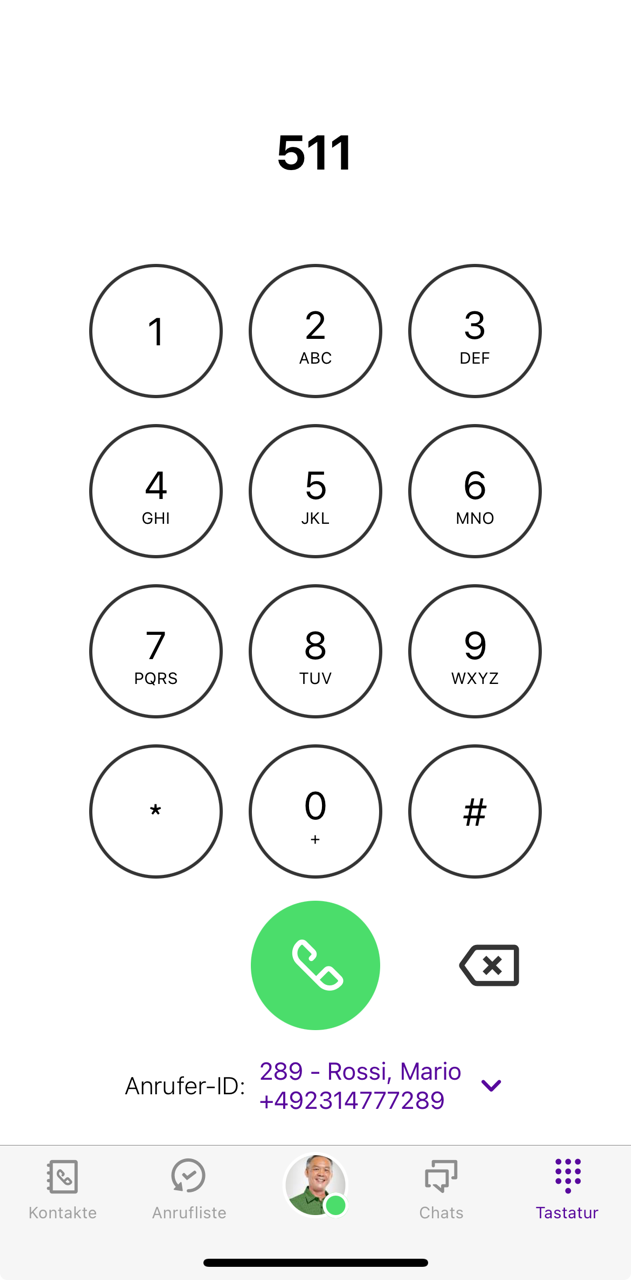This screenshot has width=631, height=1280.
Task: Enter digit 9 WXYZ
Action: pos(475,651)
